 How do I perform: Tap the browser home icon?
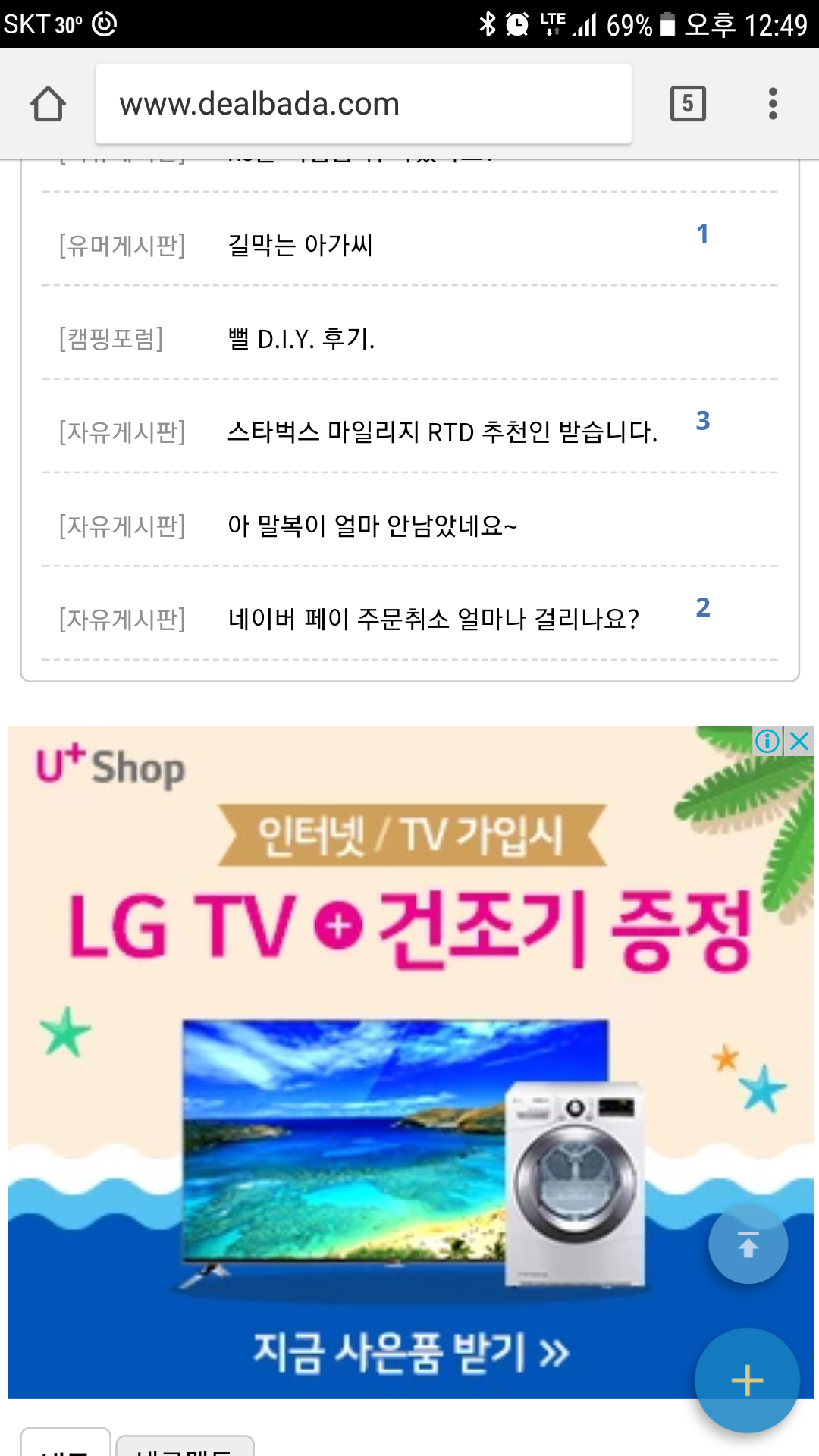[x=48, y=104]
